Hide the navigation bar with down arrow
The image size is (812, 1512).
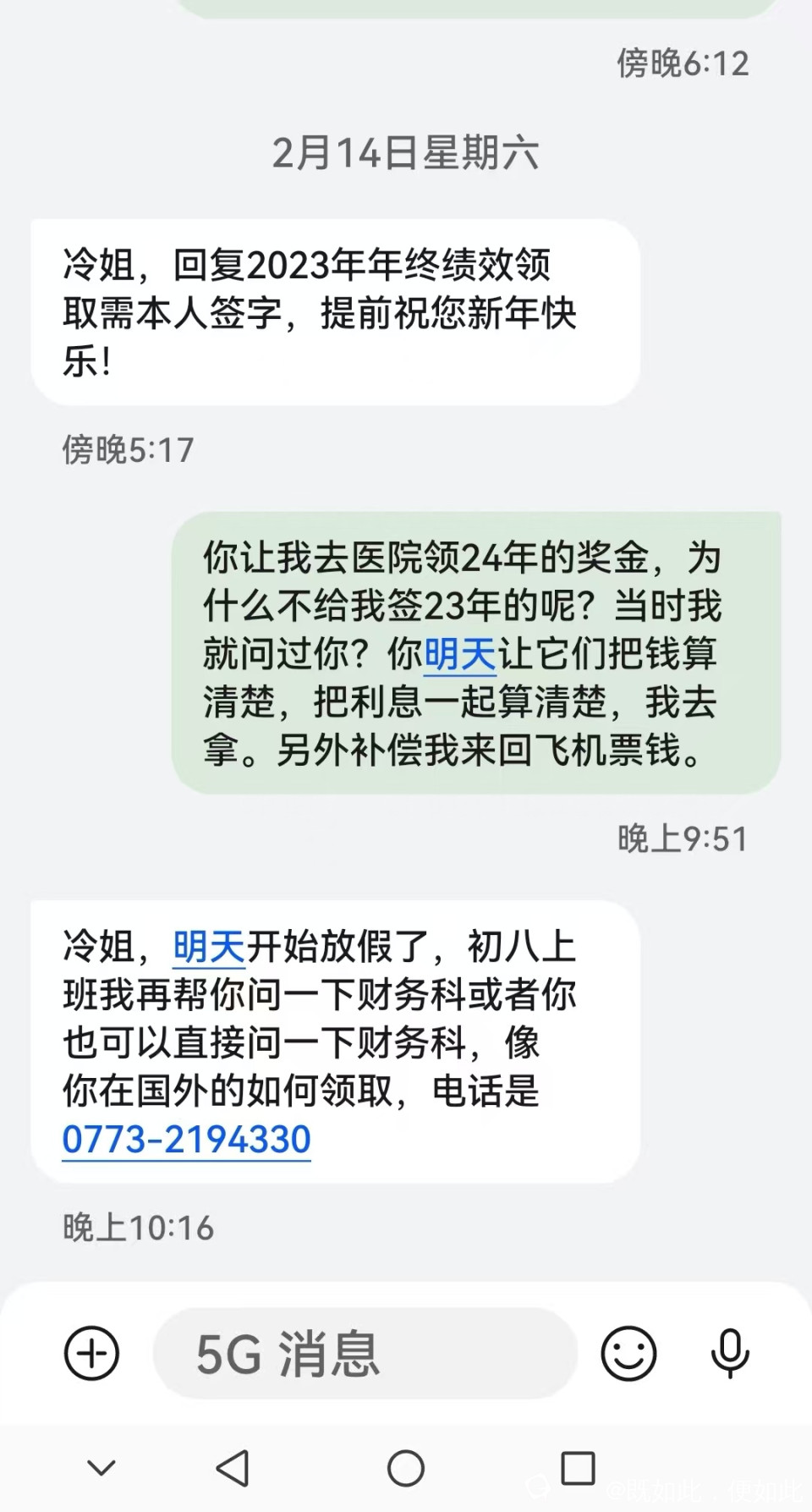pyautogui.click(x=101, y=1468)
